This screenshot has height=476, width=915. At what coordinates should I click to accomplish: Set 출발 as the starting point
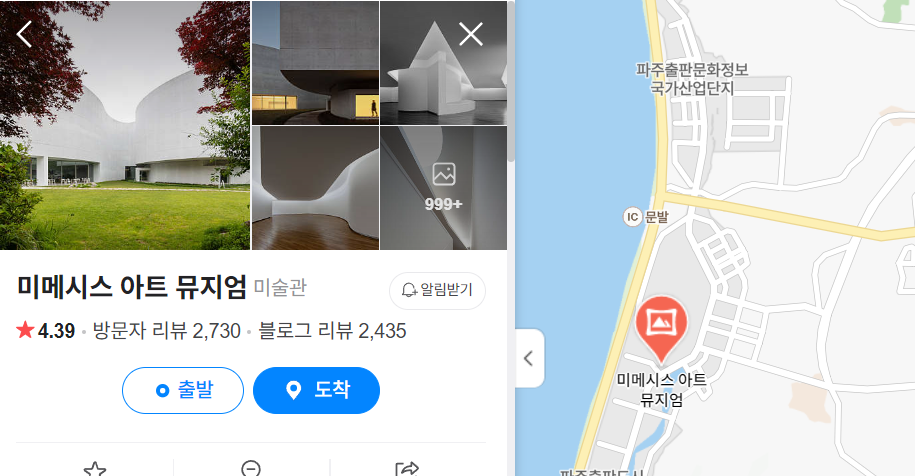[x=183, y=390]
